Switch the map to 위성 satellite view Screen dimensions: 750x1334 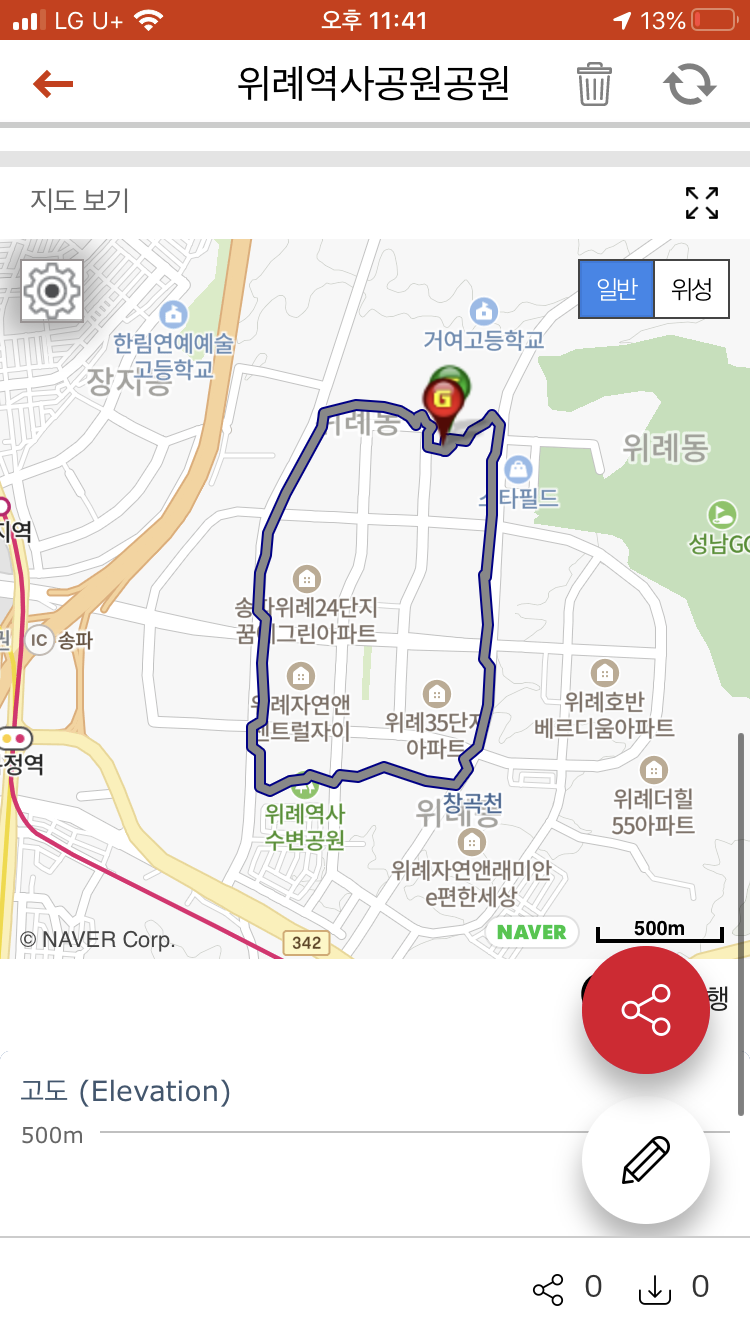692,290
